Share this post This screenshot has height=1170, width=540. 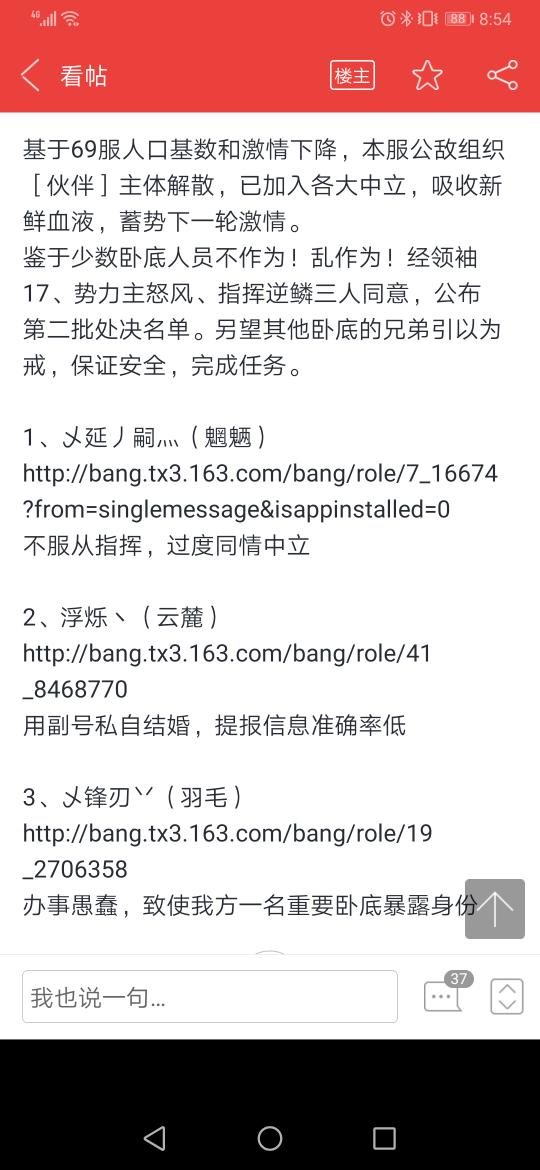[503, 75]
